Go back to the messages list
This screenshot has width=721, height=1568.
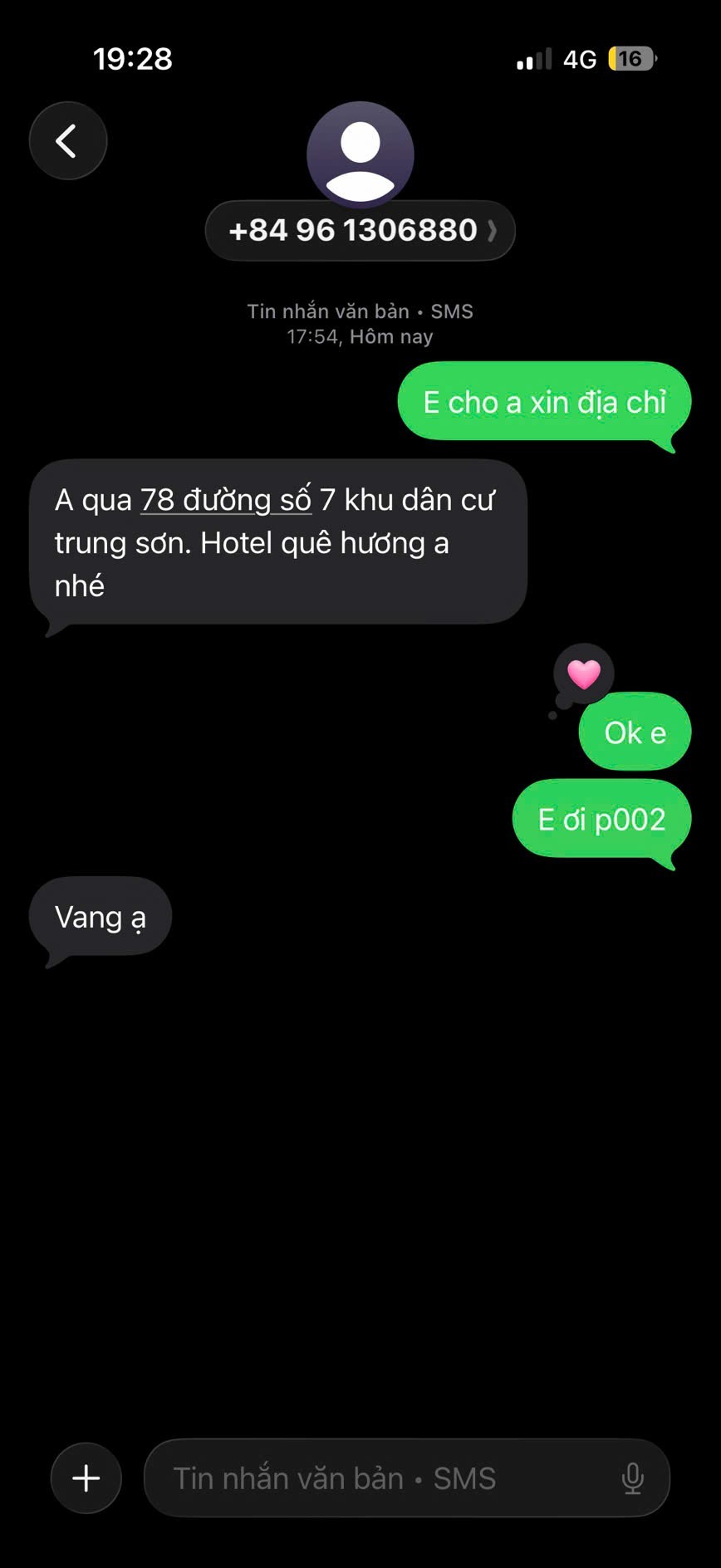[68, 141]
